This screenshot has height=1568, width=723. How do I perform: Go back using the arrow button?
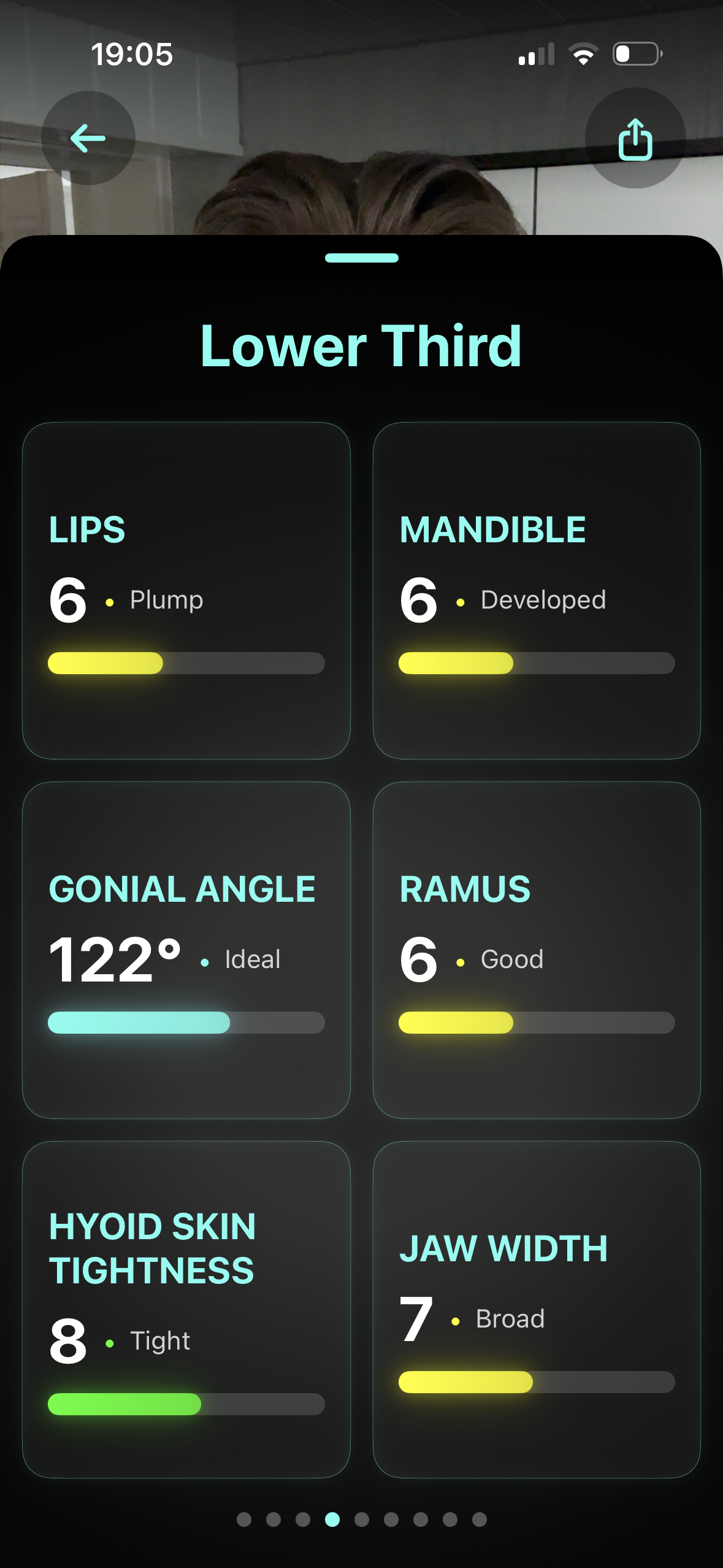tap(88, 138)
